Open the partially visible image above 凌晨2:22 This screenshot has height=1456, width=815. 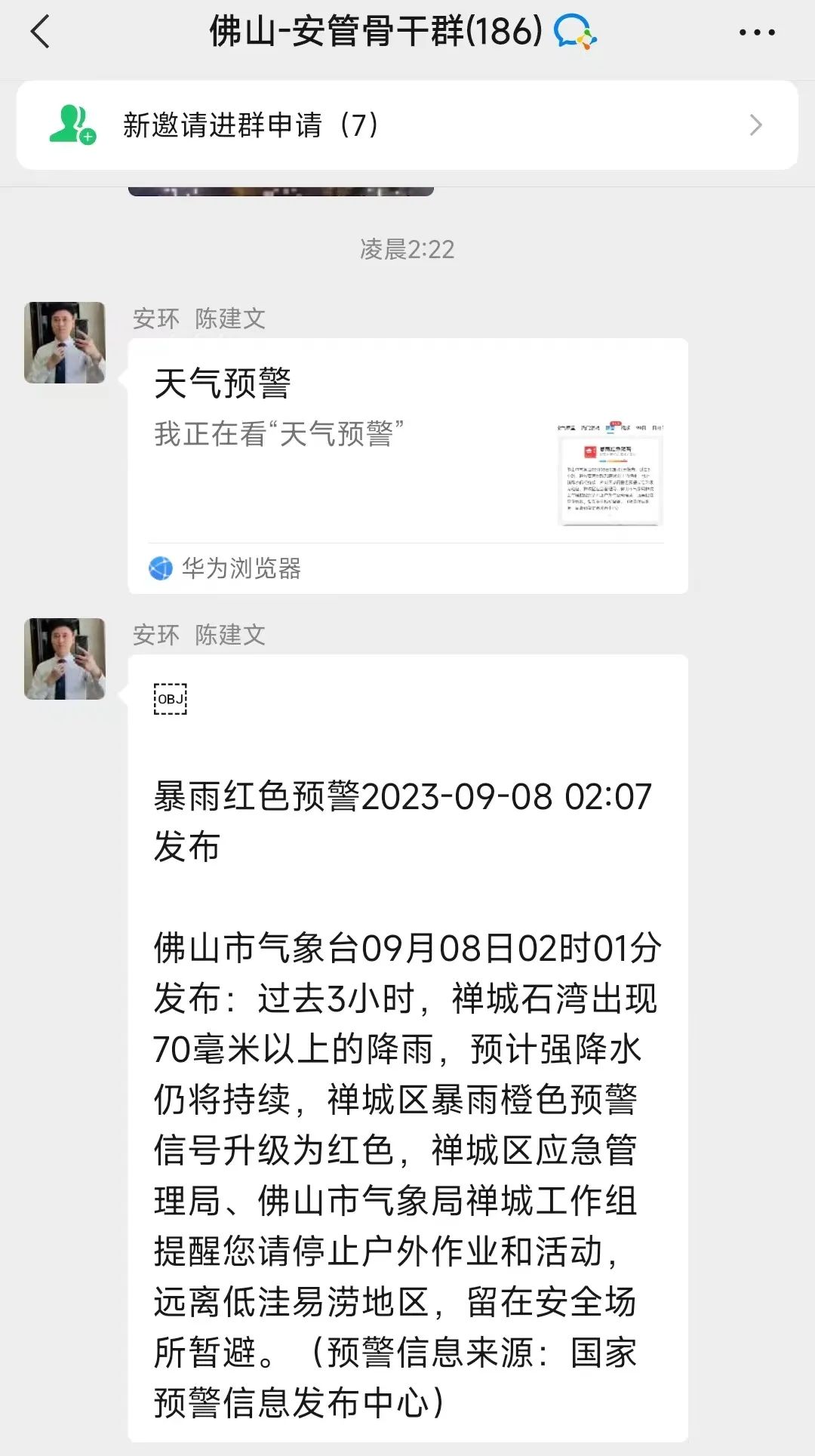[281, 192]
